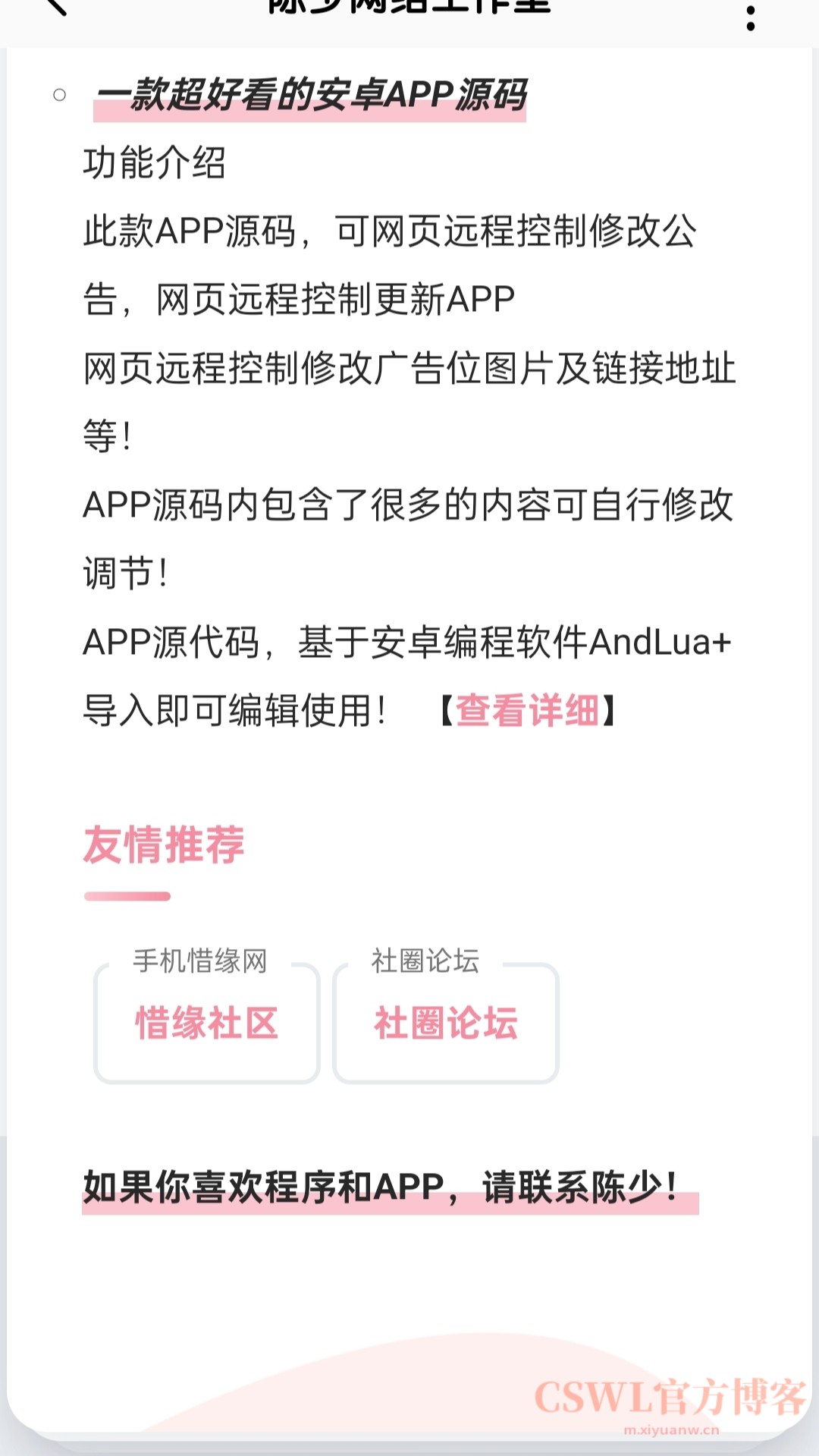Open the three-dot overflow menu
Viewport: 819px width, 1456px height.
750,17
